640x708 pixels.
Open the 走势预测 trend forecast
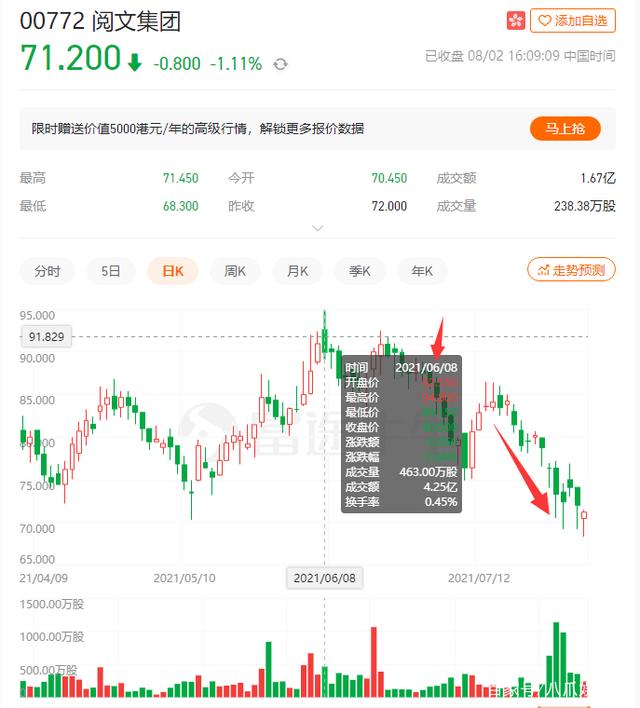coord(571,269)
